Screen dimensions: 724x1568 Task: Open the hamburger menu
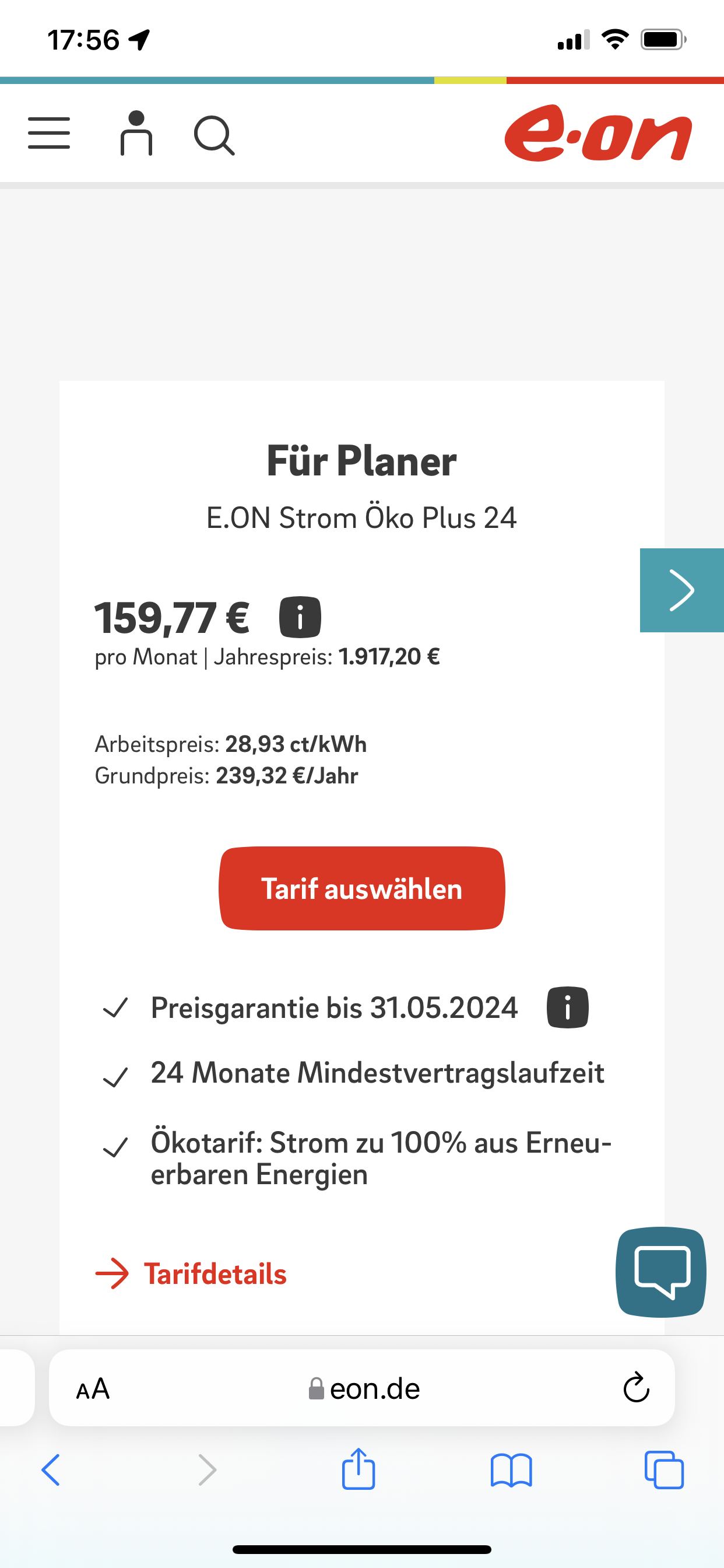(x=48, y=134)
